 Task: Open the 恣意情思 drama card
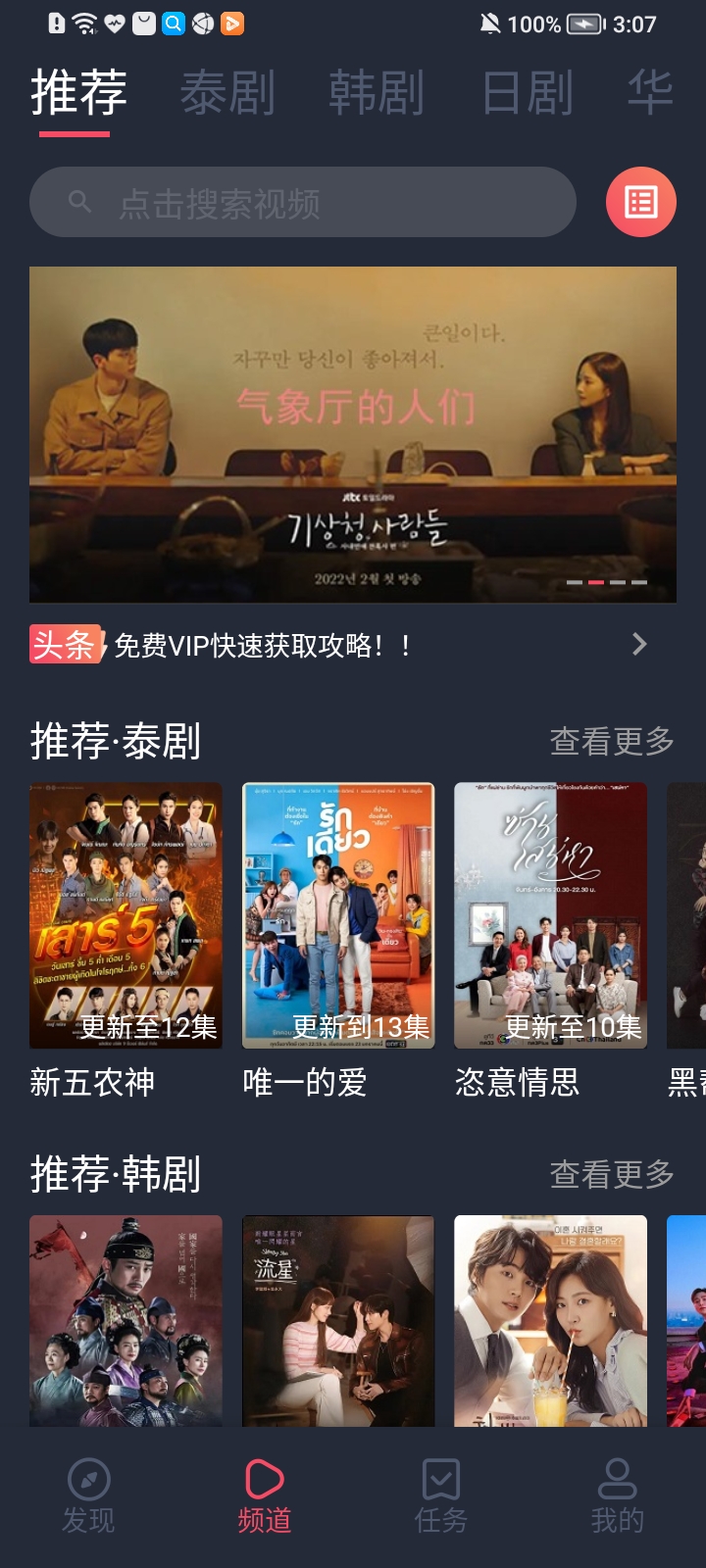[x=550, y=916]
